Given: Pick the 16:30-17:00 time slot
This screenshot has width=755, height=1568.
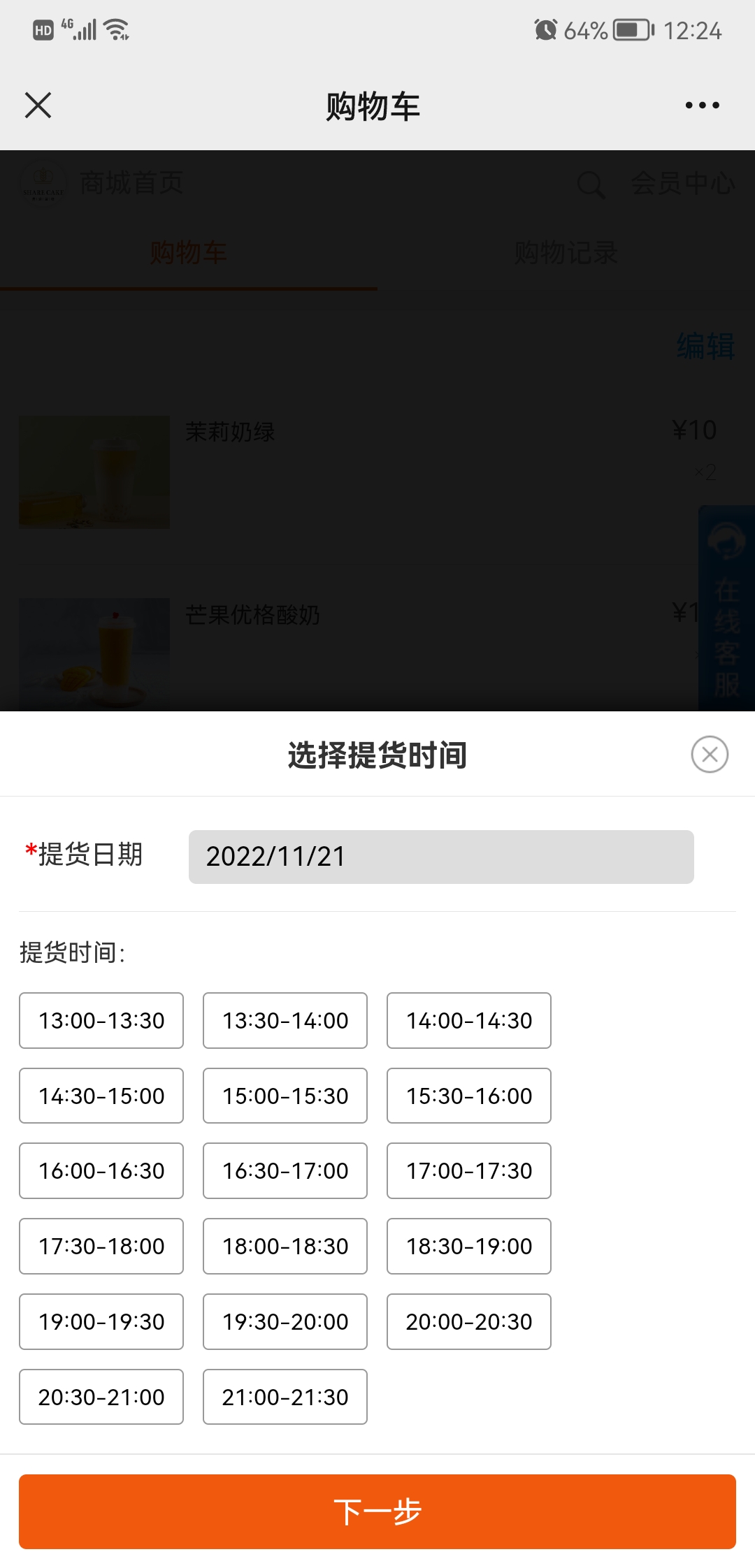Looking at the screenshot, I should pyautogui.click(x=285, y=1171).
